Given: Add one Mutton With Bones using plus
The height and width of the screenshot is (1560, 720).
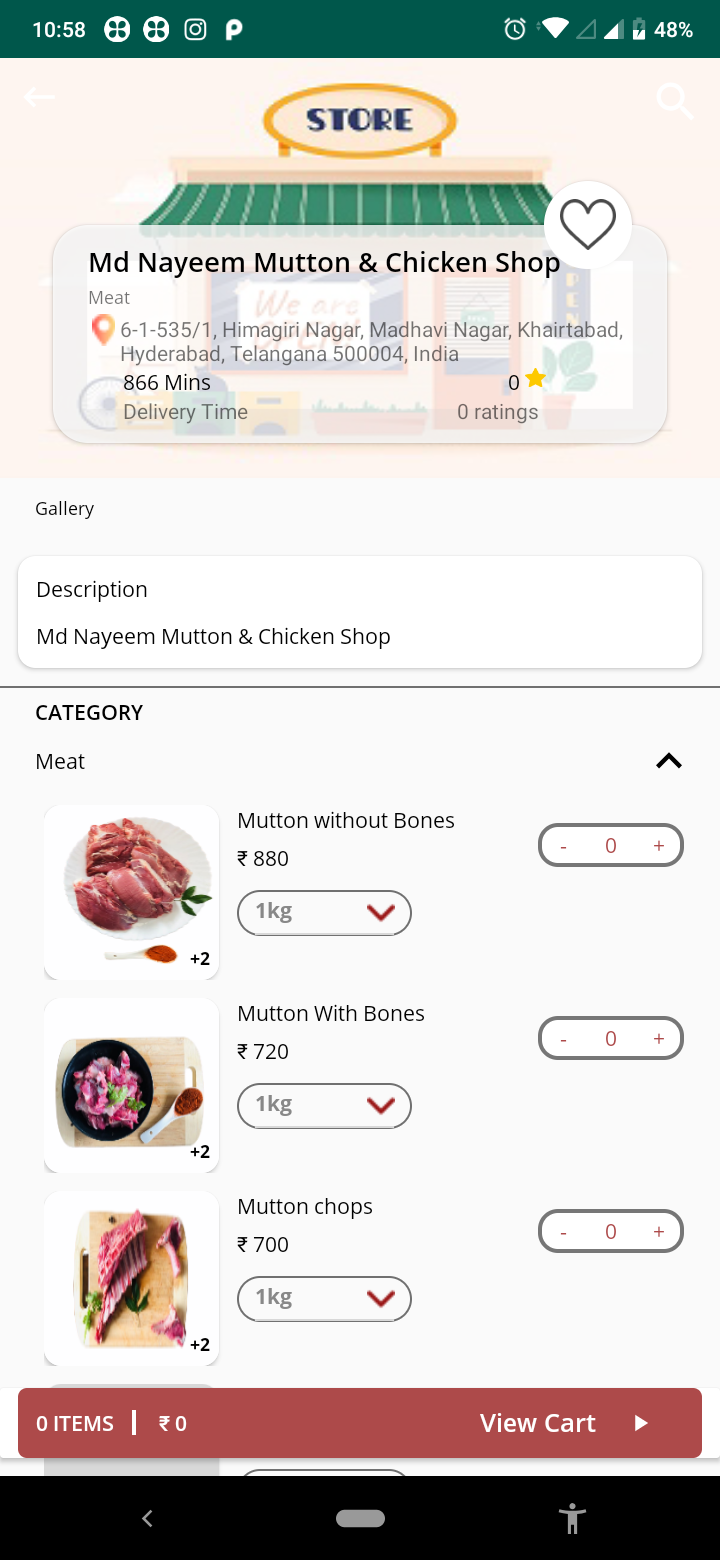Looking at the screenshot, I should click(x=658, y=1039).
